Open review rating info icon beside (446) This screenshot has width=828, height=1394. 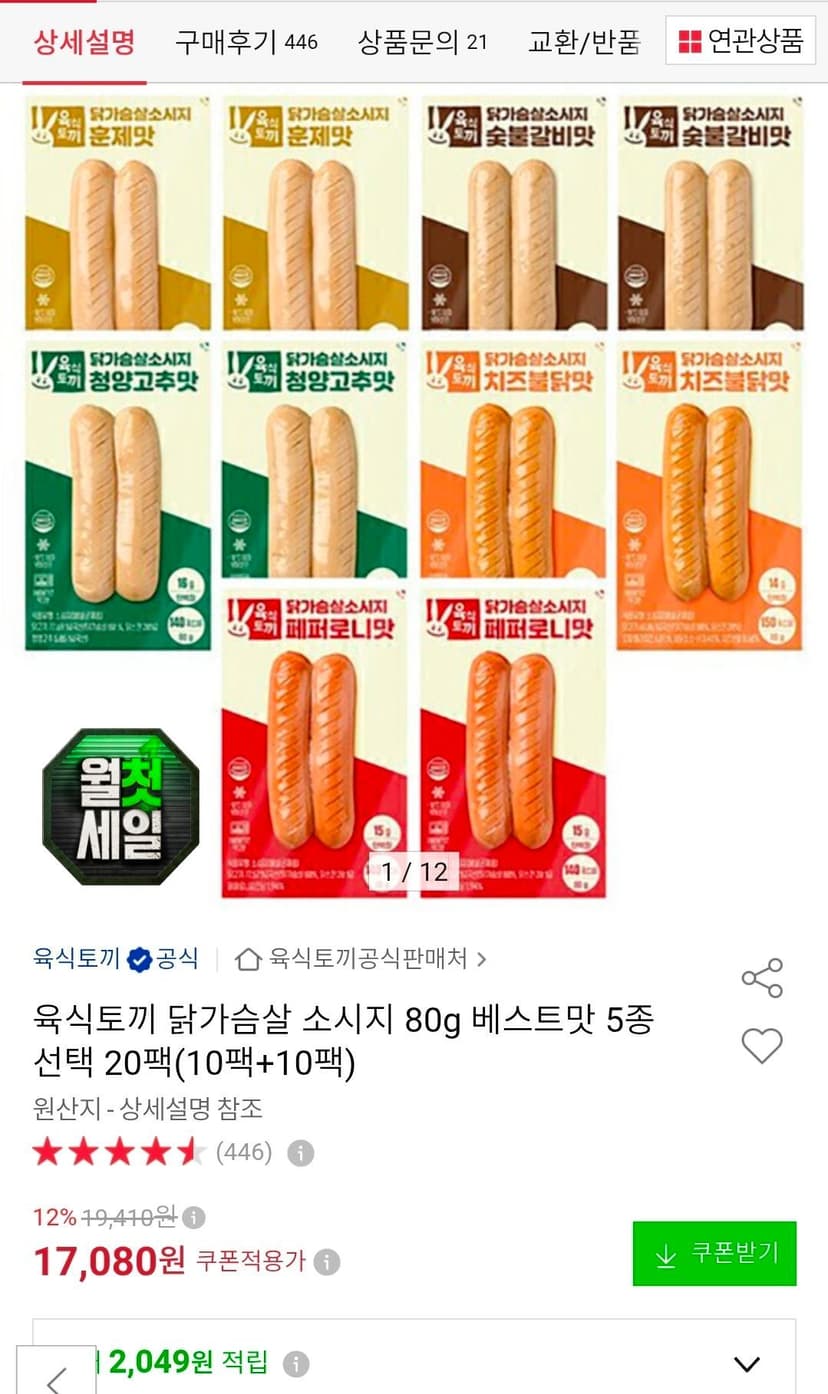(301, 1153)
